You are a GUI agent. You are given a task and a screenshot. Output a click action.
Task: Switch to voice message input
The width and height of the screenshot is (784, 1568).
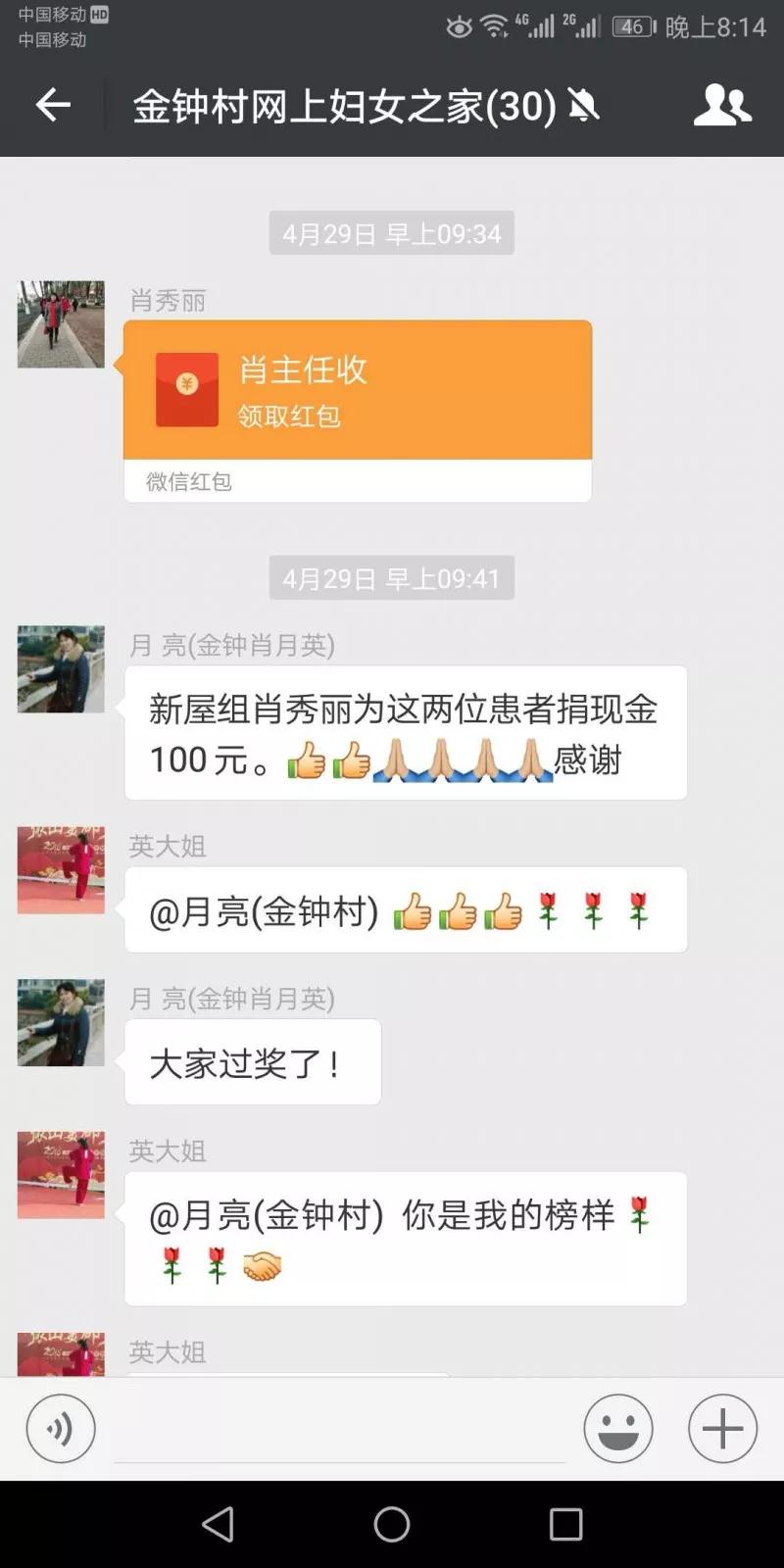click(61, 1429)
